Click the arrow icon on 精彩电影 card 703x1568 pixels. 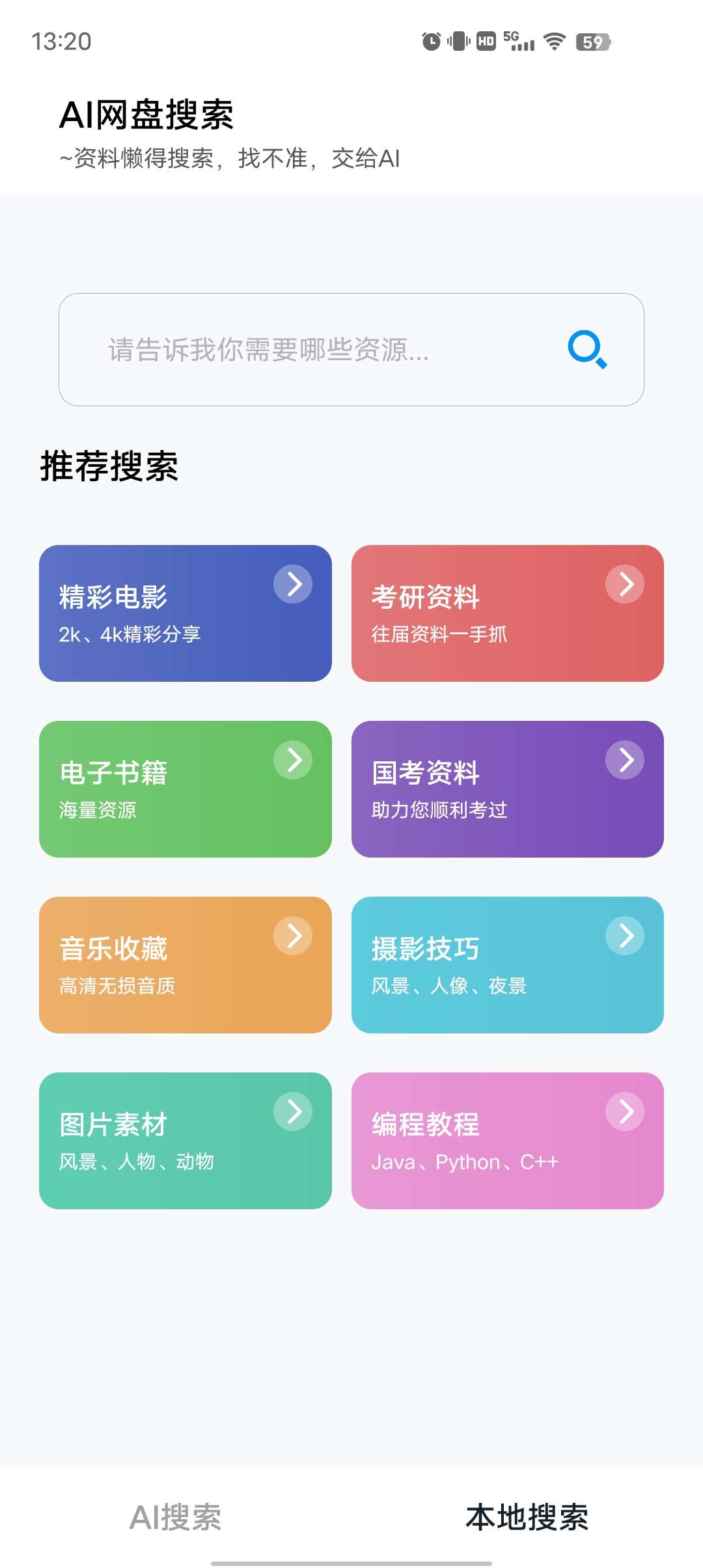pos(294,584)
